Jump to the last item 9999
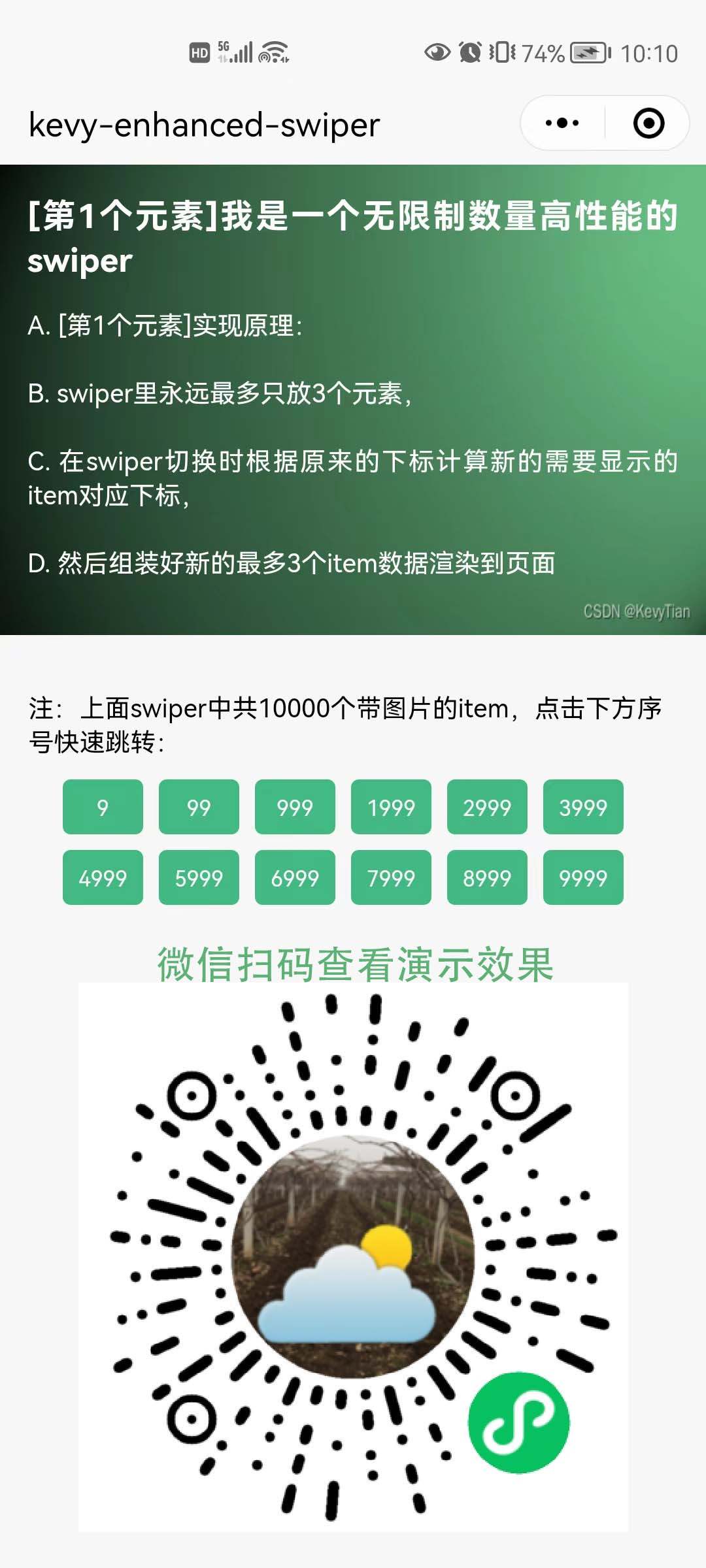This screenshot has width=706, height=1568. coord(583,877)
